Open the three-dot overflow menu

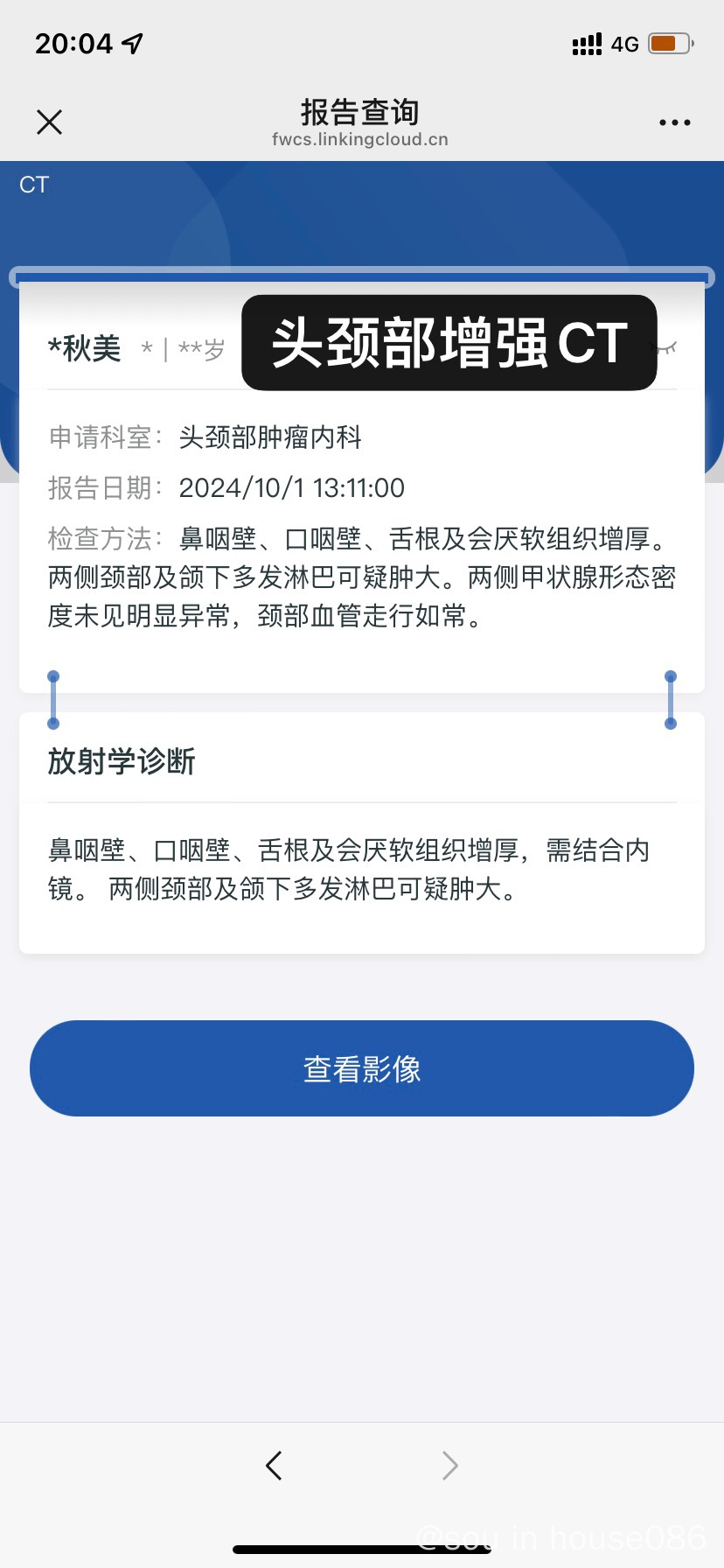click(x=674, y=122)
